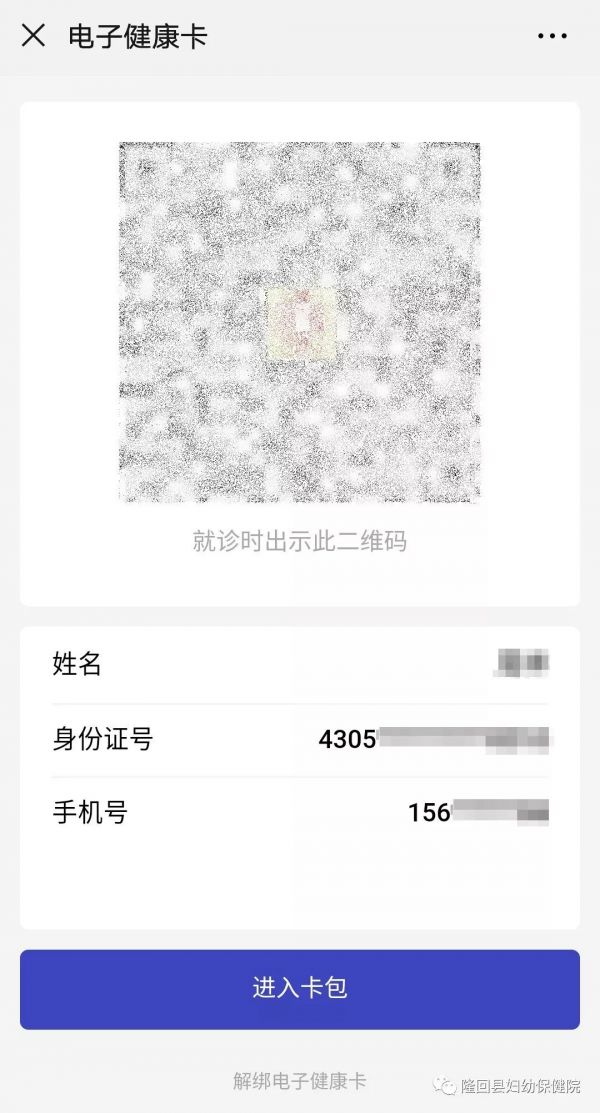Close the 电子健康卡 page
This screenshot has width=600, height=1113.
coord(33,36)
